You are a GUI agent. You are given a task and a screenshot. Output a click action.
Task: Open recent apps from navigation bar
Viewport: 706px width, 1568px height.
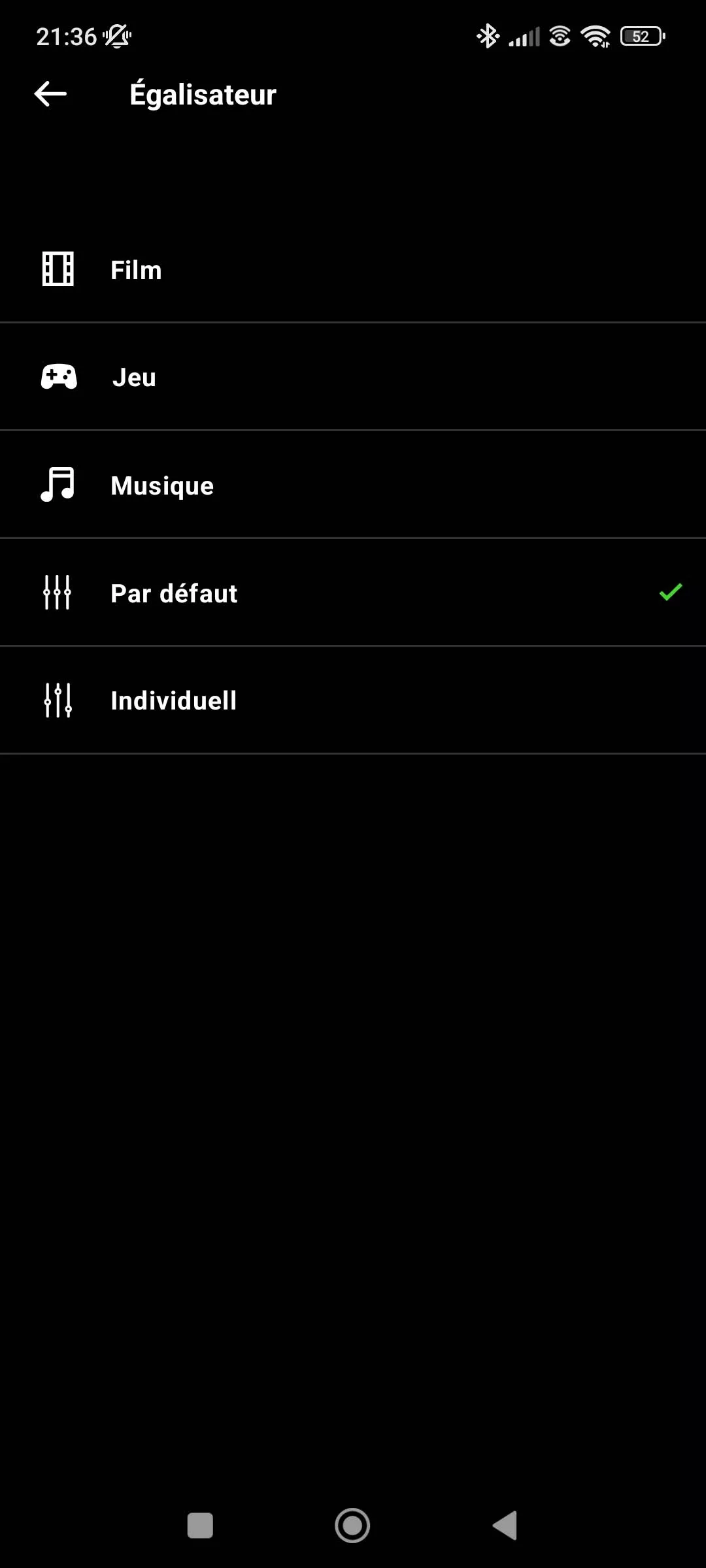[x=200, y=1526]
